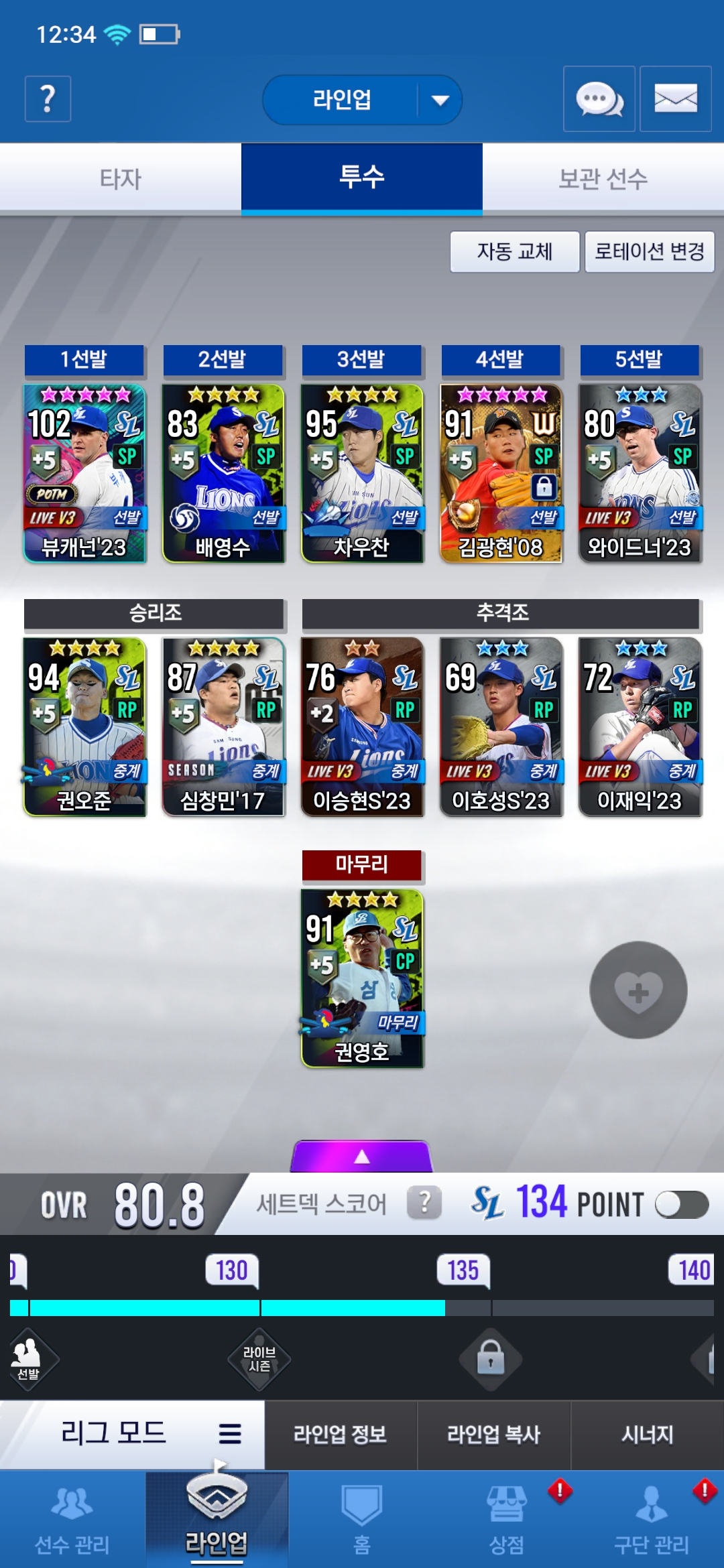Tap 라인업 복사
The width and height of the screenshot is (724, 1568).
(494, 1435)
